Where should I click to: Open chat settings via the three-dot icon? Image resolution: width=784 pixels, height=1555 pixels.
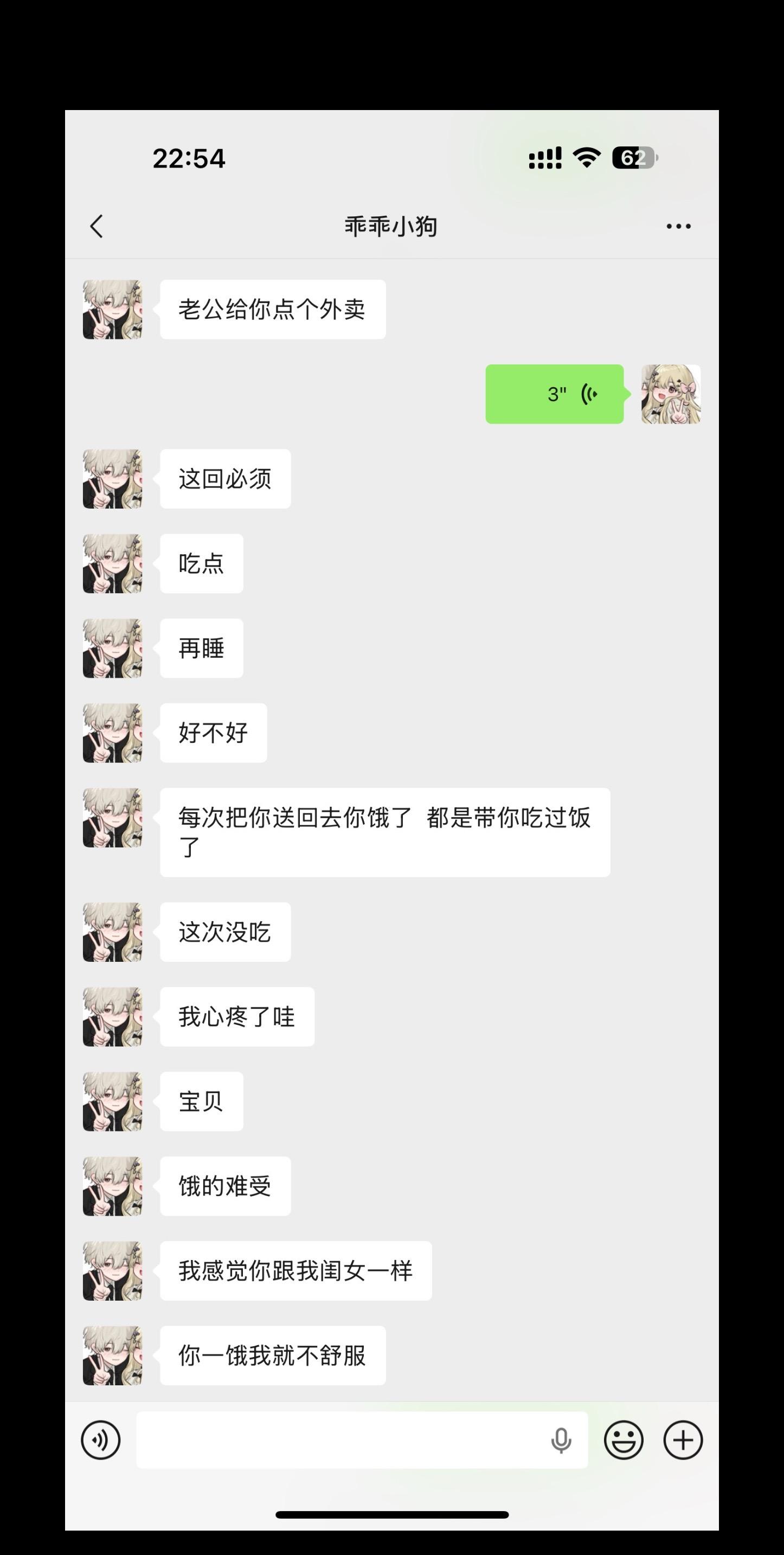click(x=677, y=224)
